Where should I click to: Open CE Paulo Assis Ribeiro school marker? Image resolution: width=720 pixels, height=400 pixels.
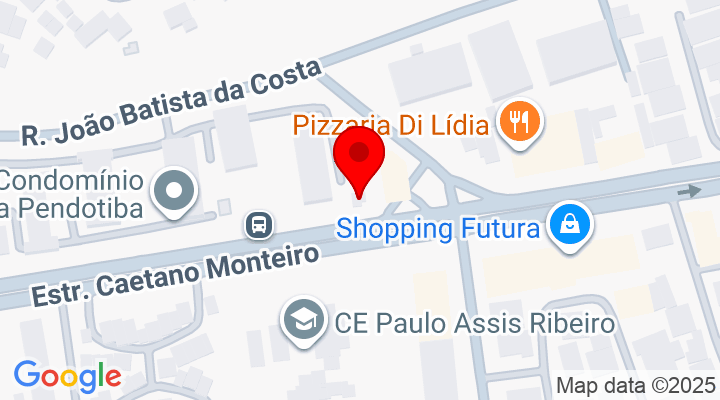click(x=304, y=322)
